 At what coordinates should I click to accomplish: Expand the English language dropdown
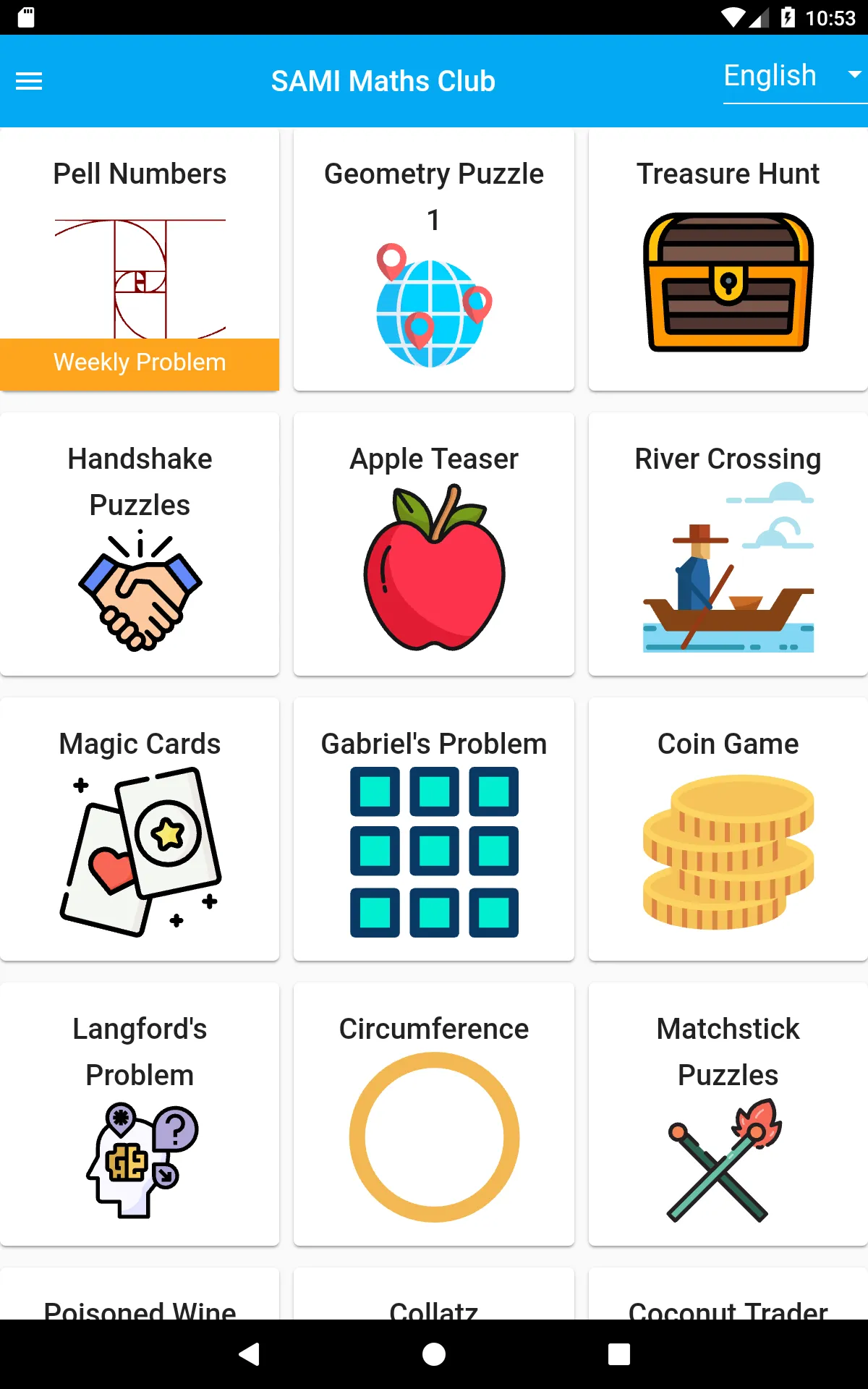pos(795,77)
